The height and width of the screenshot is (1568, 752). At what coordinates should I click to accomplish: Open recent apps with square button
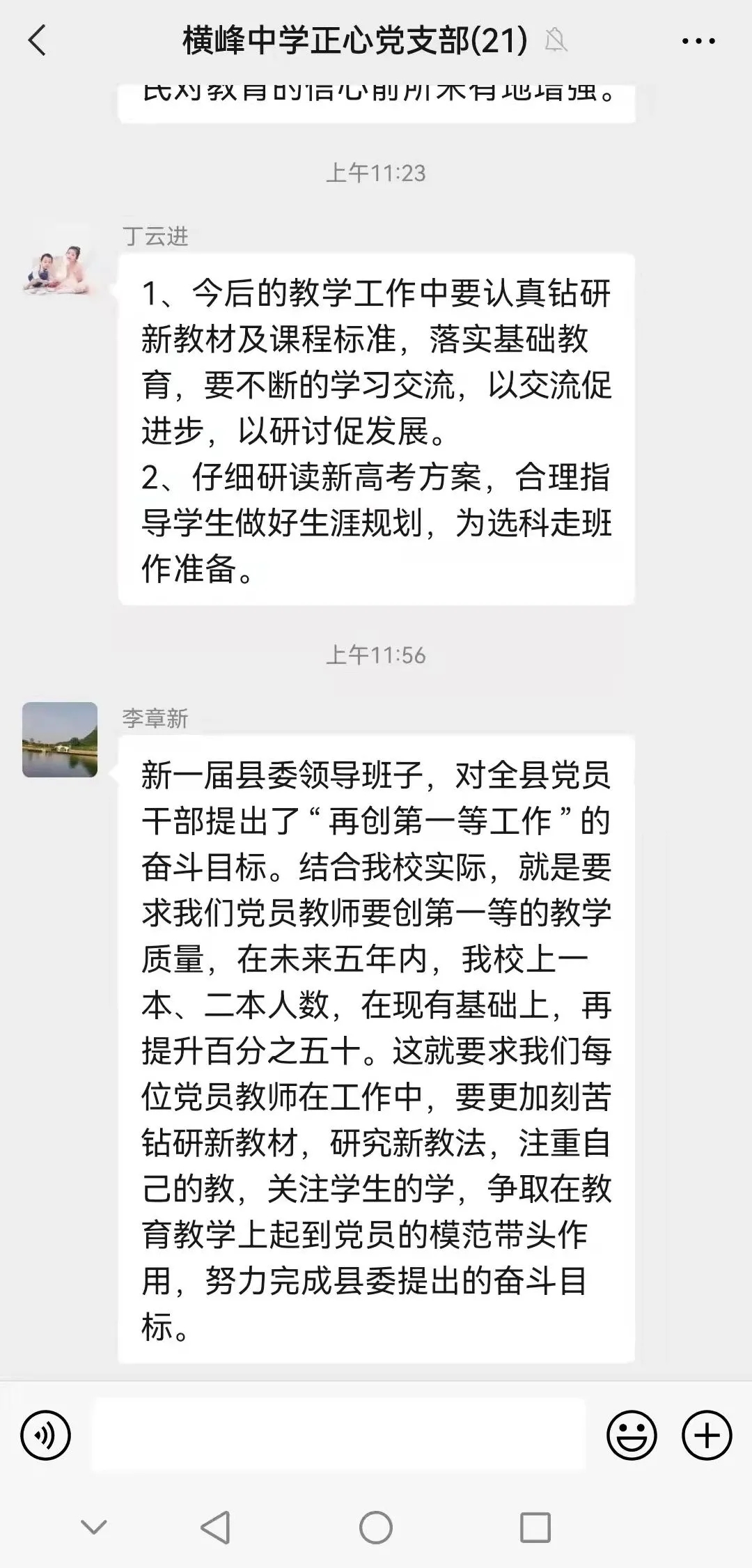click(x=535, y=1528)
